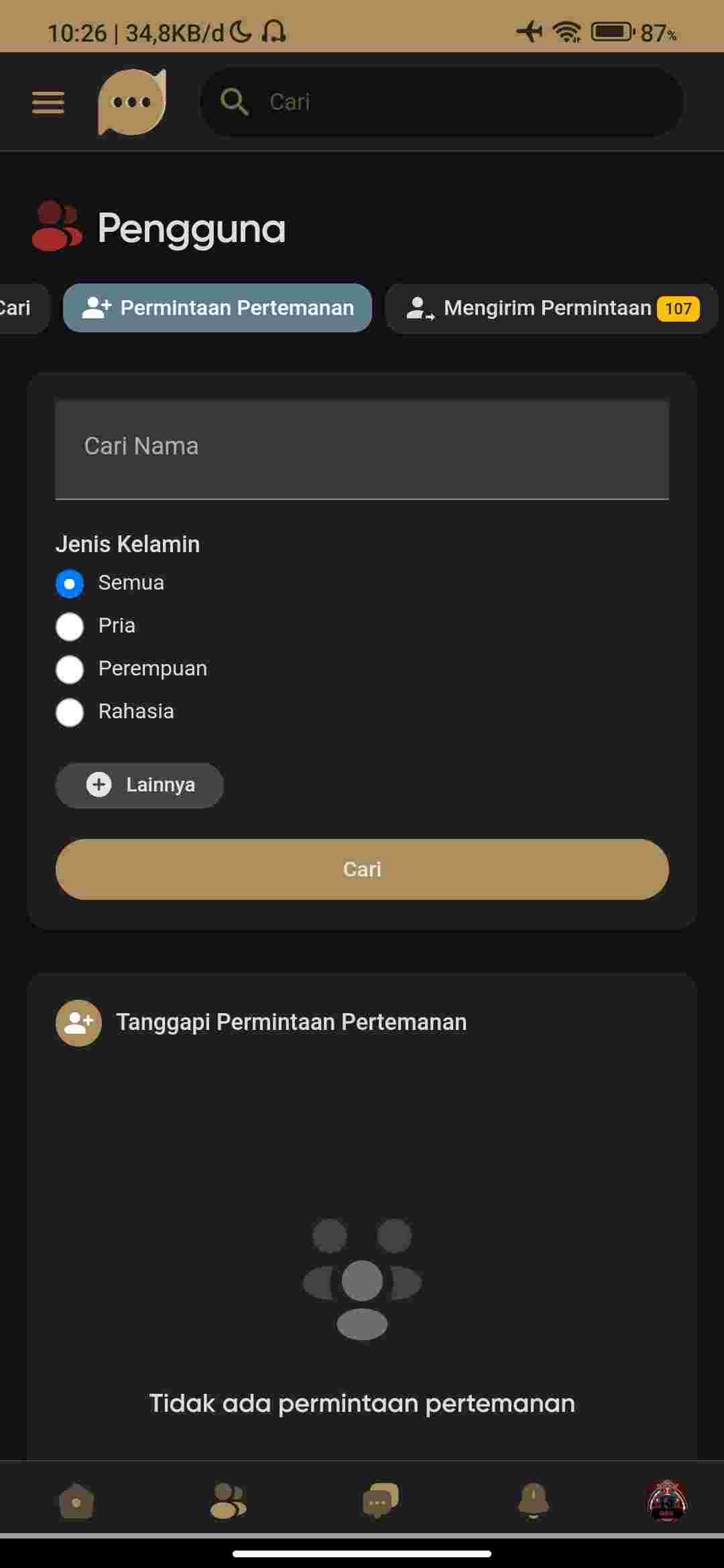This screenshot has width=724, height=1568.
Task: Tap the chat bubble logo
Action: [x=132, y=103]
